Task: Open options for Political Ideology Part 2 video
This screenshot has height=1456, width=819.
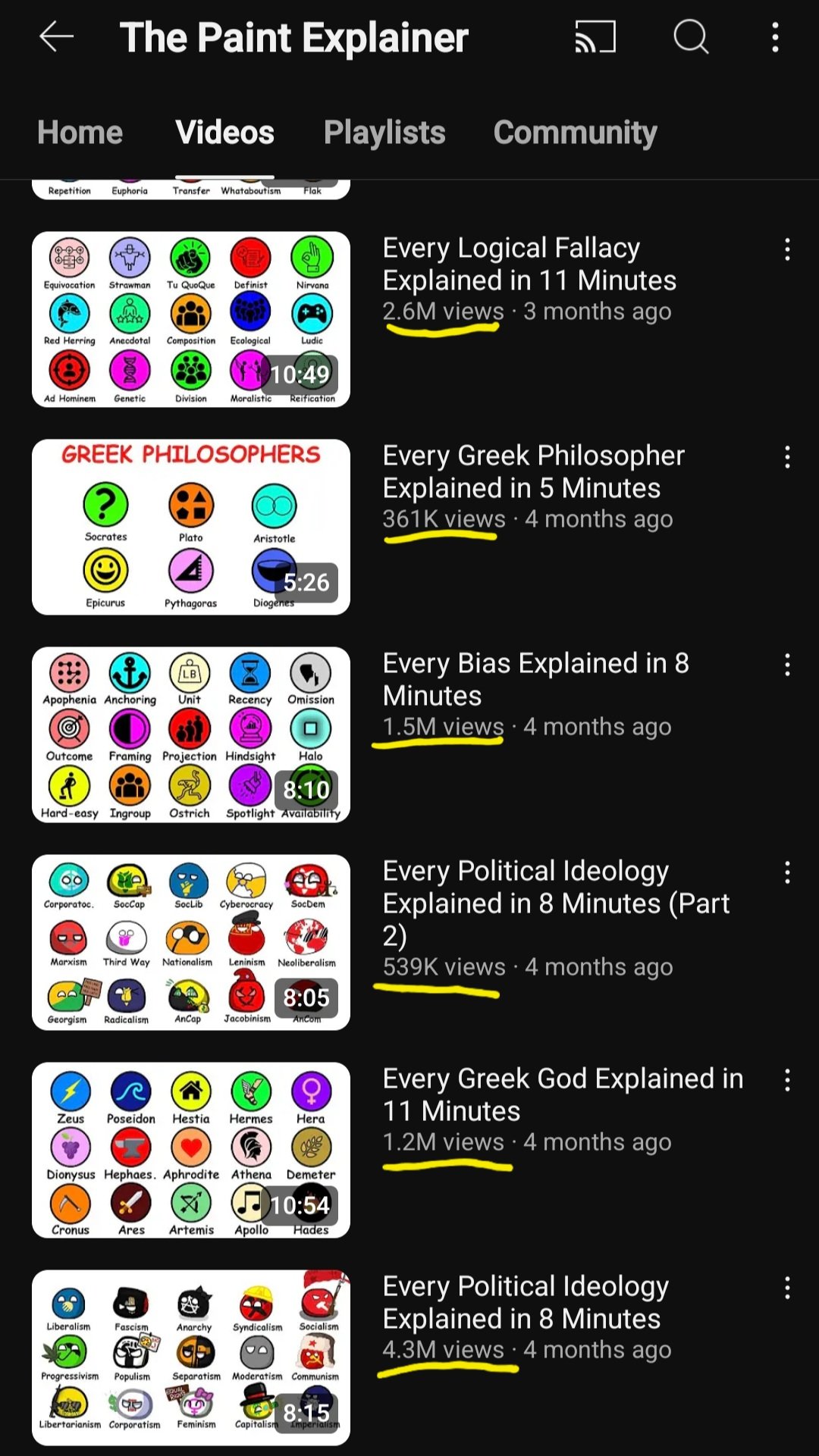Action: 787,872
